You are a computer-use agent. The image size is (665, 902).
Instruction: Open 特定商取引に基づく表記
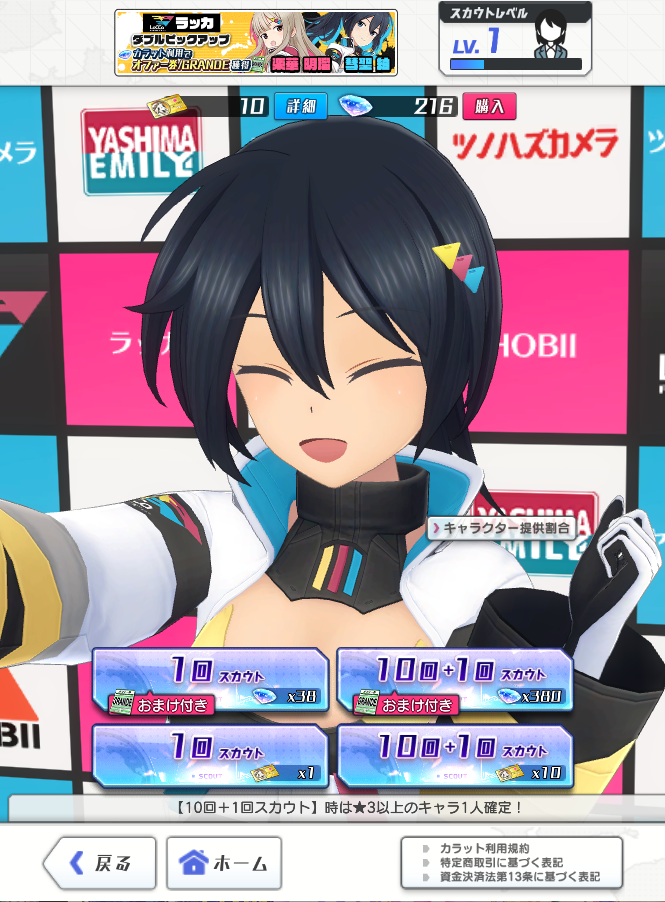[500, 862]
